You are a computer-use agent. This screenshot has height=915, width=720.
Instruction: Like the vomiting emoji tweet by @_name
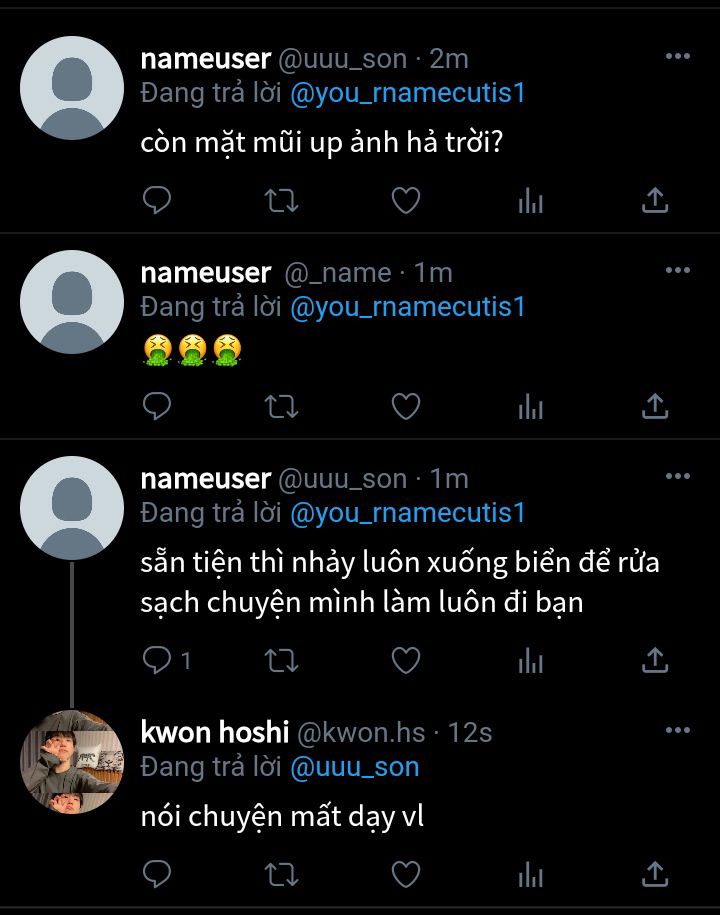click(x=405, y=406)
